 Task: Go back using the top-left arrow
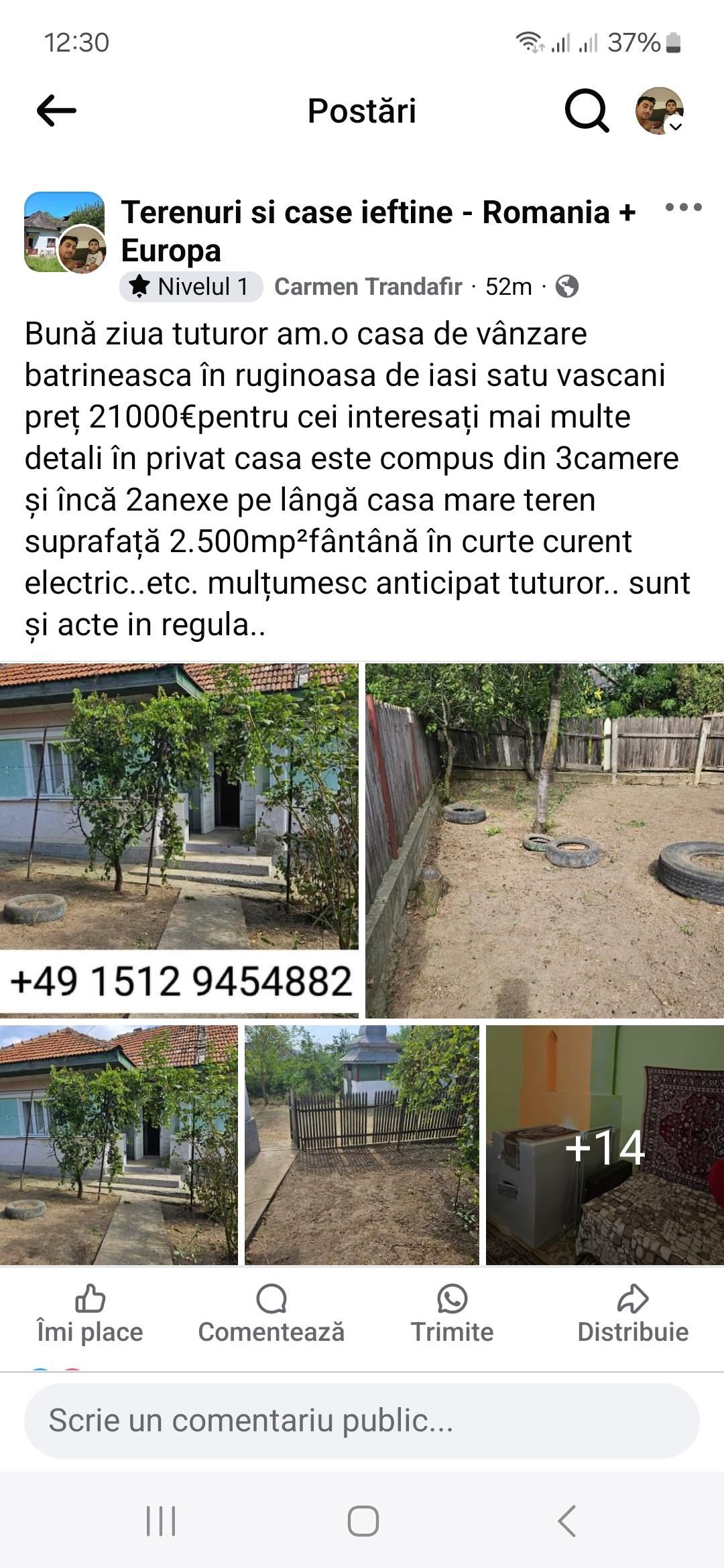coord(56,111)
